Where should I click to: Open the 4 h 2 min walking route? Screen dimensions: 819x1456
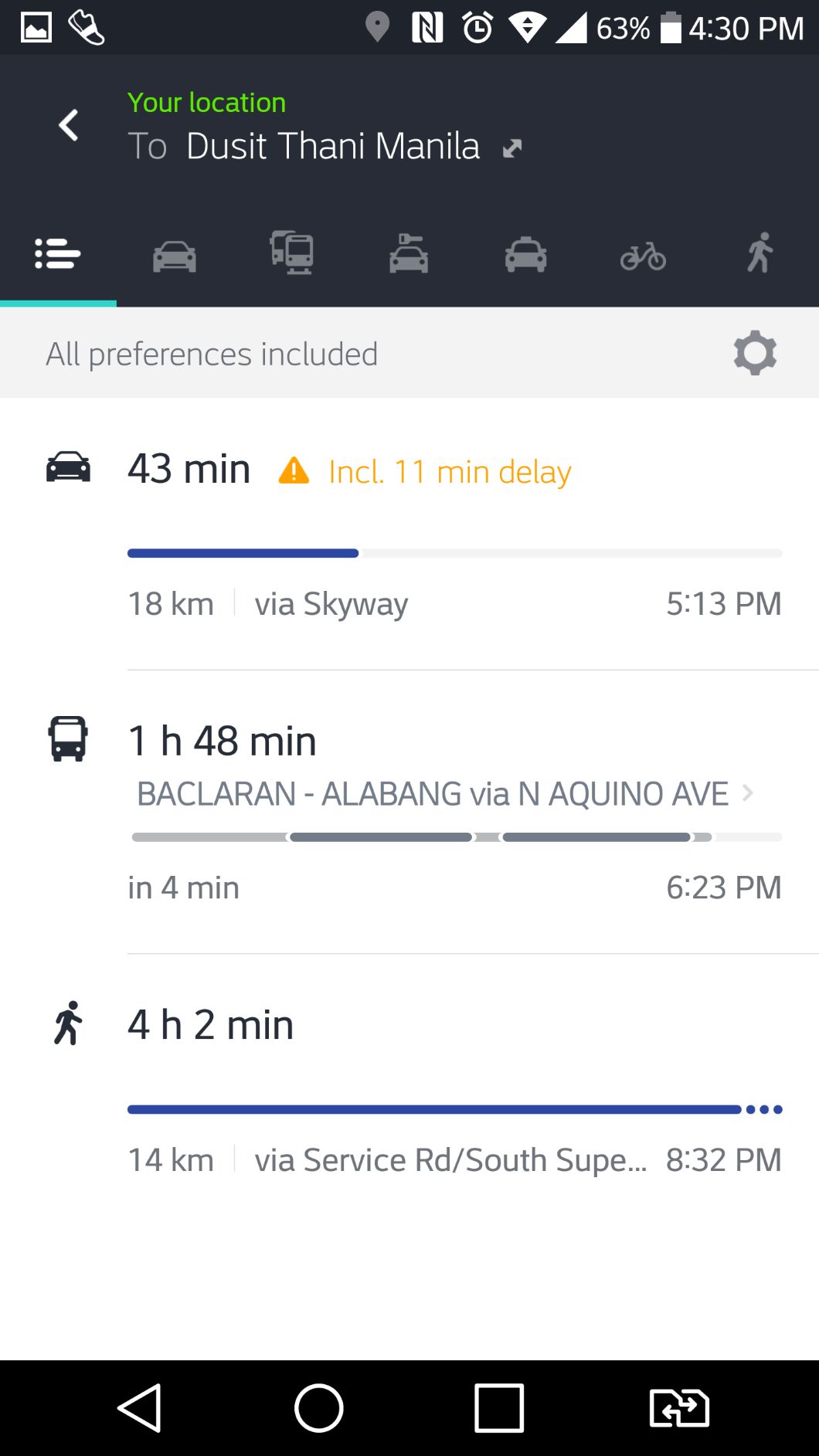[454, 1089]
